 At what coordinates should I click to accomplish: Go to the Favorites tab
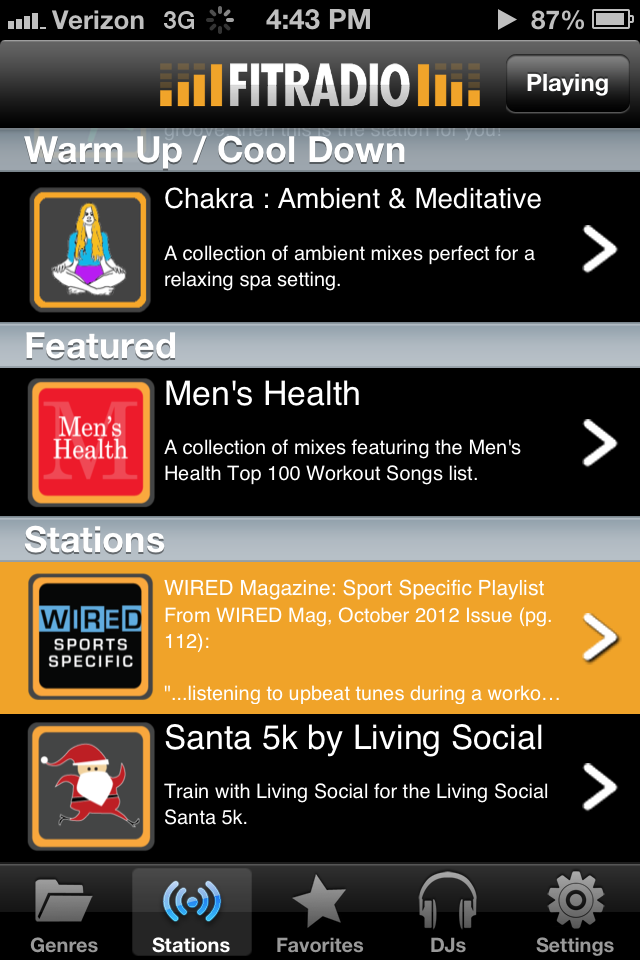(320, 913)
